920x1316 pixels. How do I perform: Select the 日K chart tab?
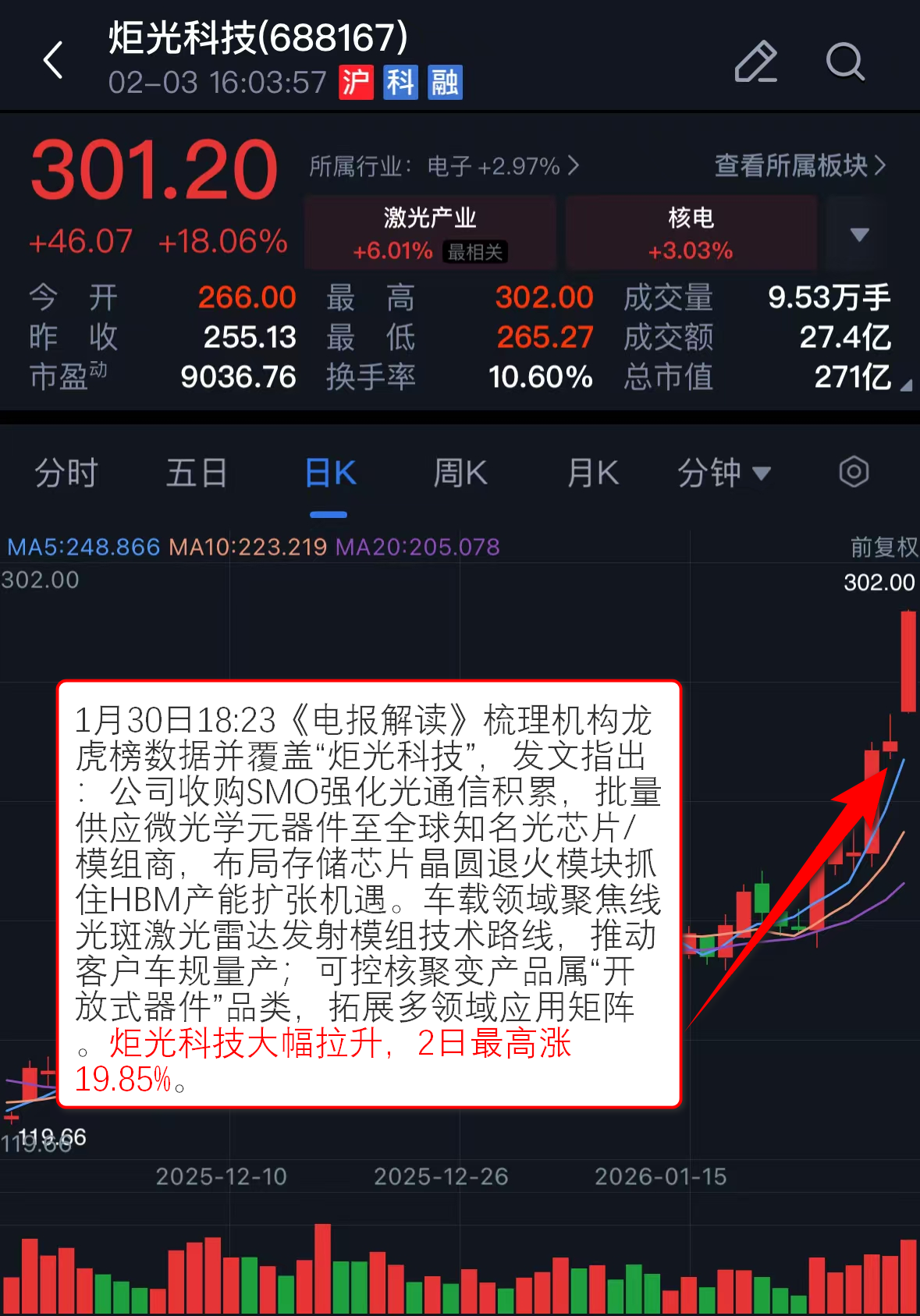[x=329, y=473]
